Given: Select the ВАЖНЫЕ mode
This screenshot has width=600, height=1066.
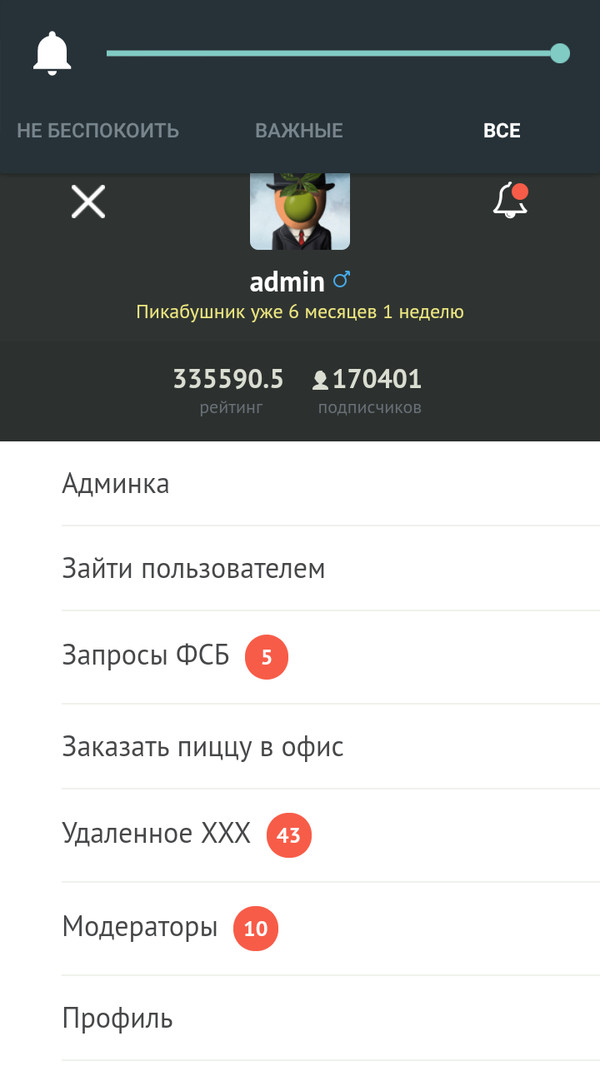Looking at the screenshot, I should [299, 131].
